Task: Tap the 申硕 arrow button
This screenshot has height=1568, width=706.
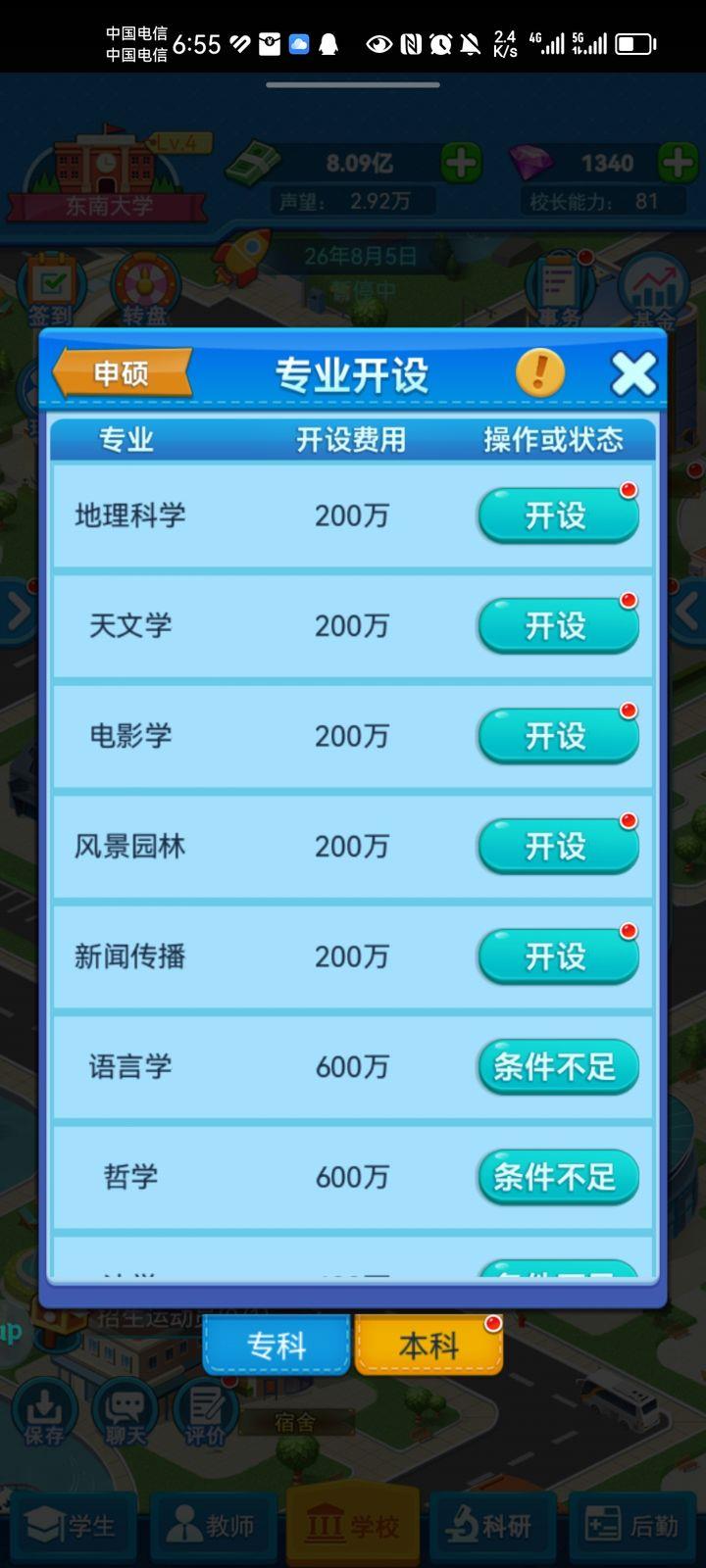Action: [x=122, y=372]
